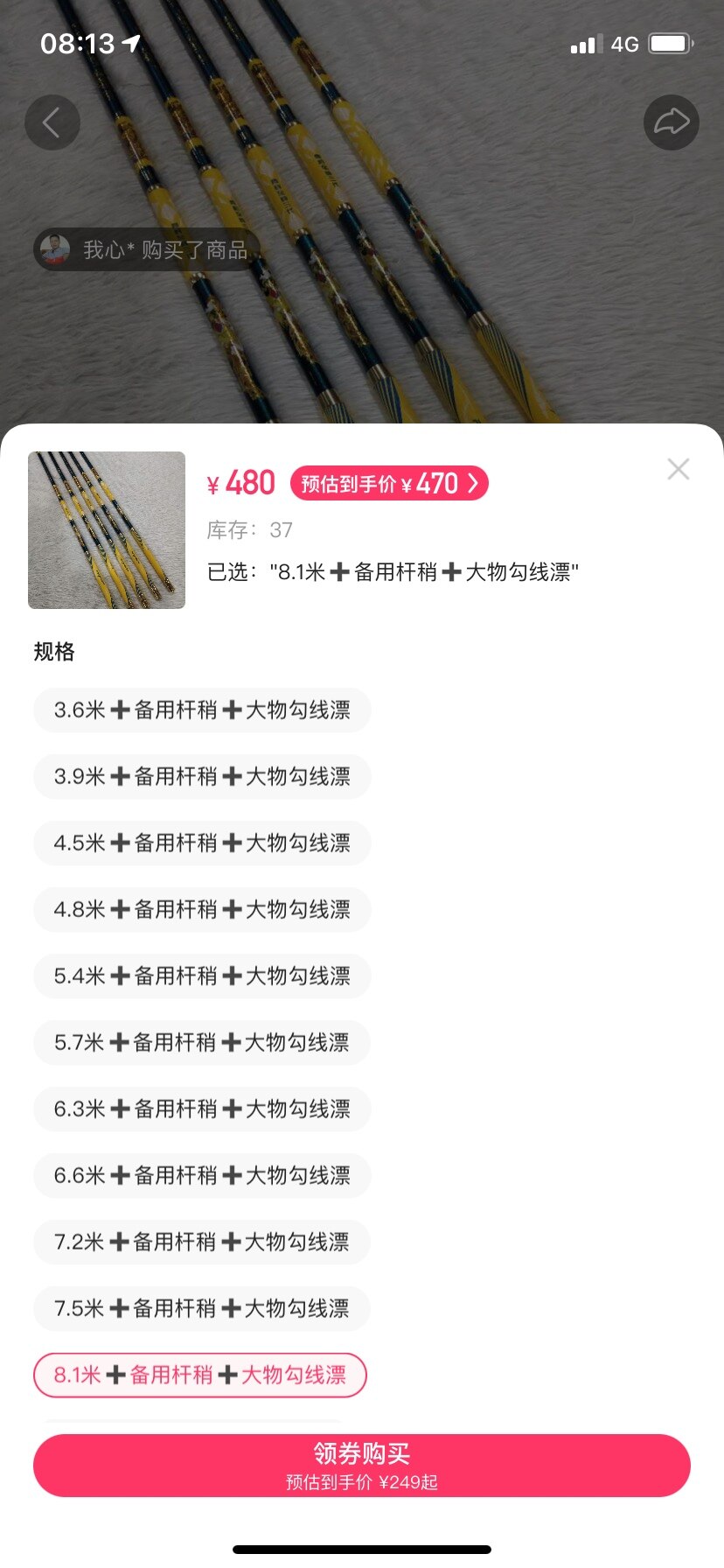Viewport: 724px width, 1568px height.
Task: Tap 领券购买 to buy with coupon
Action: click(x=362, y=1466)
